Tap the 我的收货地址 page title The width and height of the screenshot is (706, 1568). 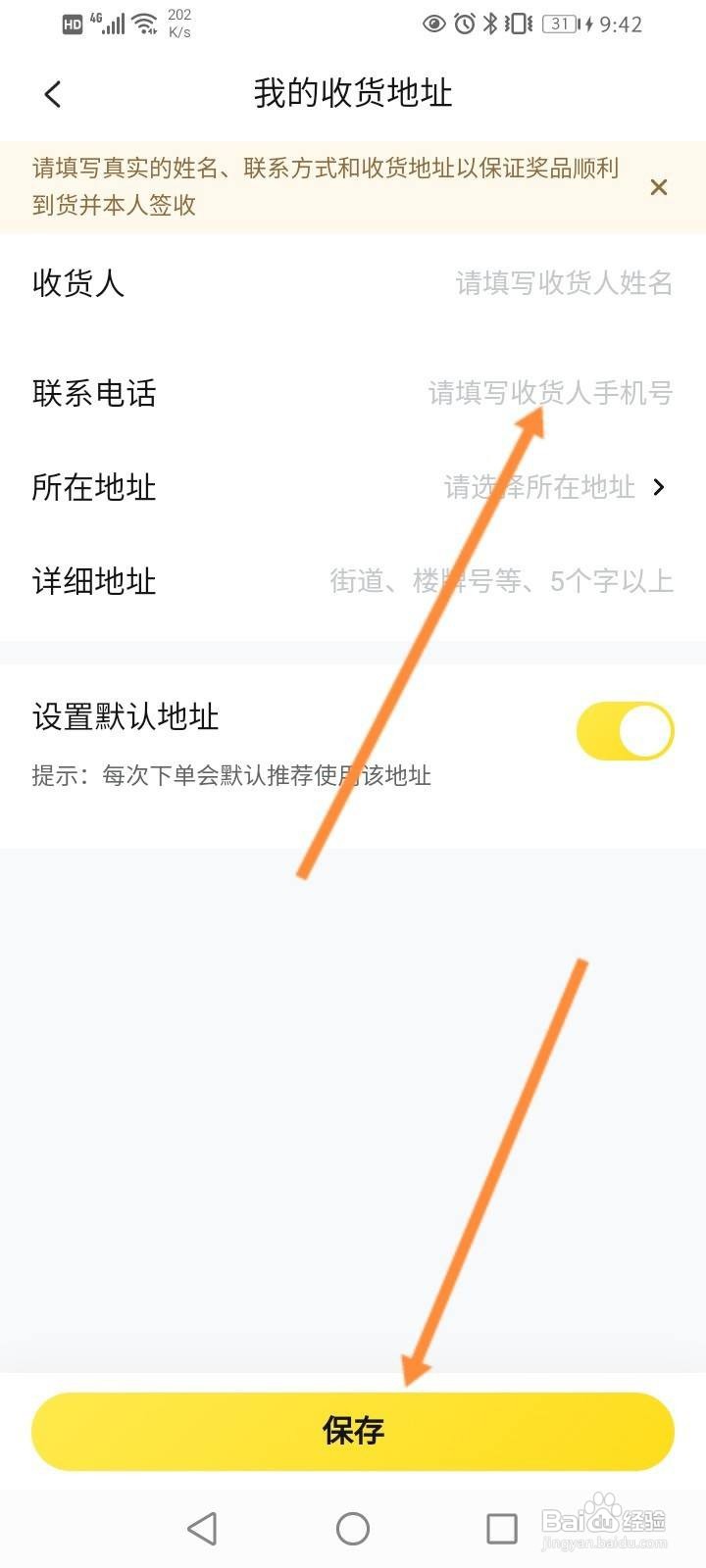[x=353, y=93]
